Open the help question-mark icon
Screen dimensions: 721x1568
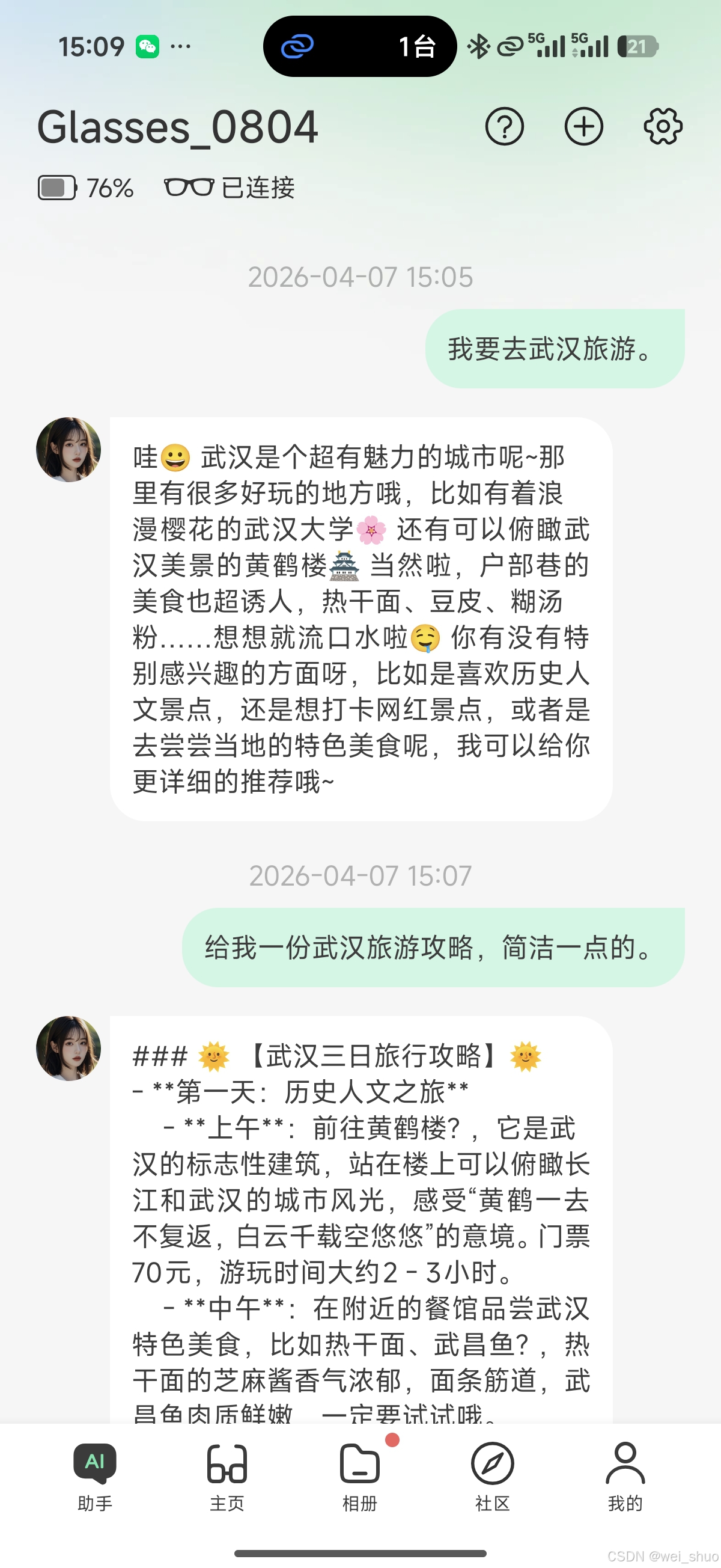coord(506,127)
